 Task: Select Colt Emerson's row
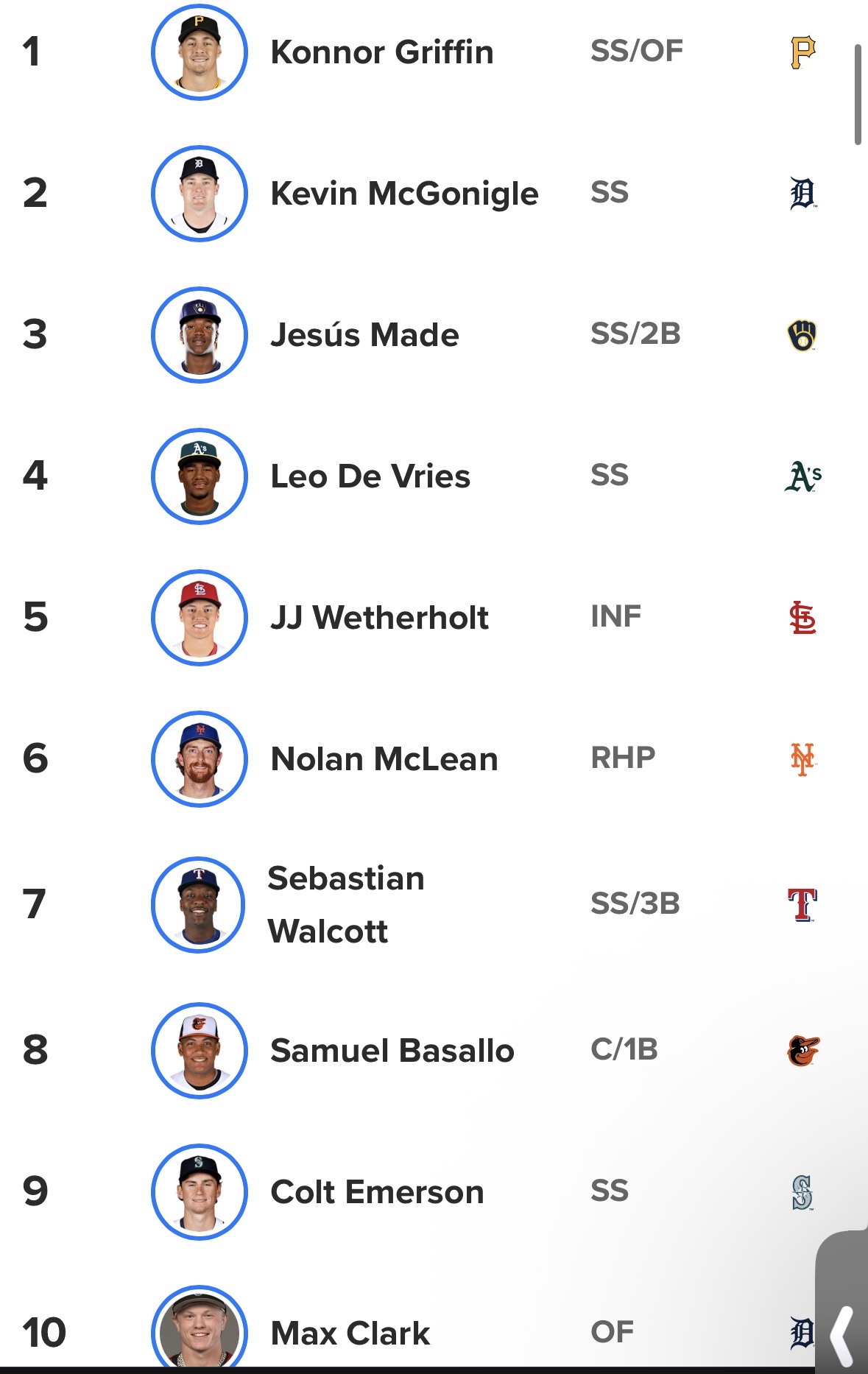pyautogui.click(x=377, y=1192)
